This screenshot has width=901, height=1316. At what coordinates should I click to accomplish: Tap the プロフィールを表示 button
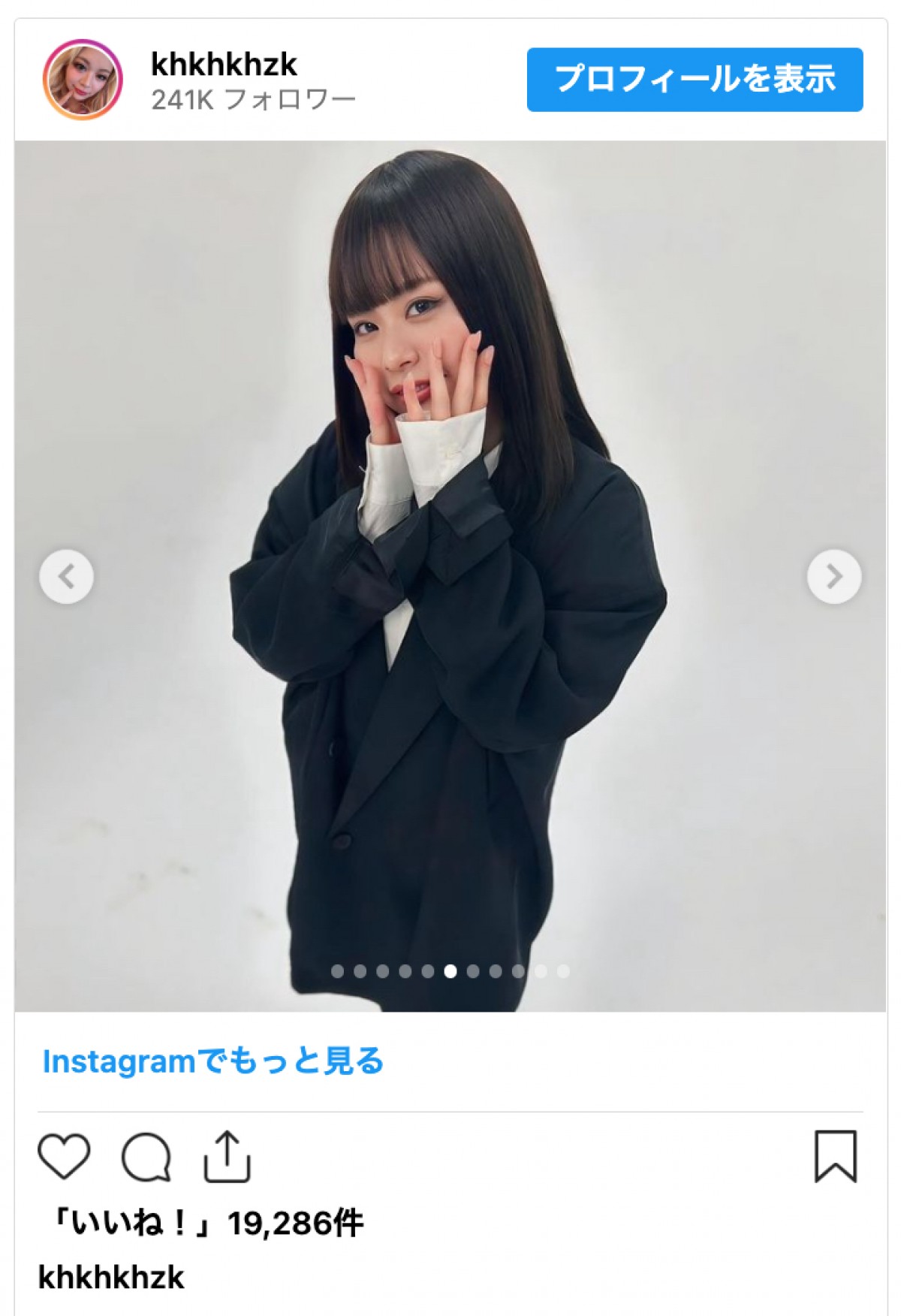695,80
